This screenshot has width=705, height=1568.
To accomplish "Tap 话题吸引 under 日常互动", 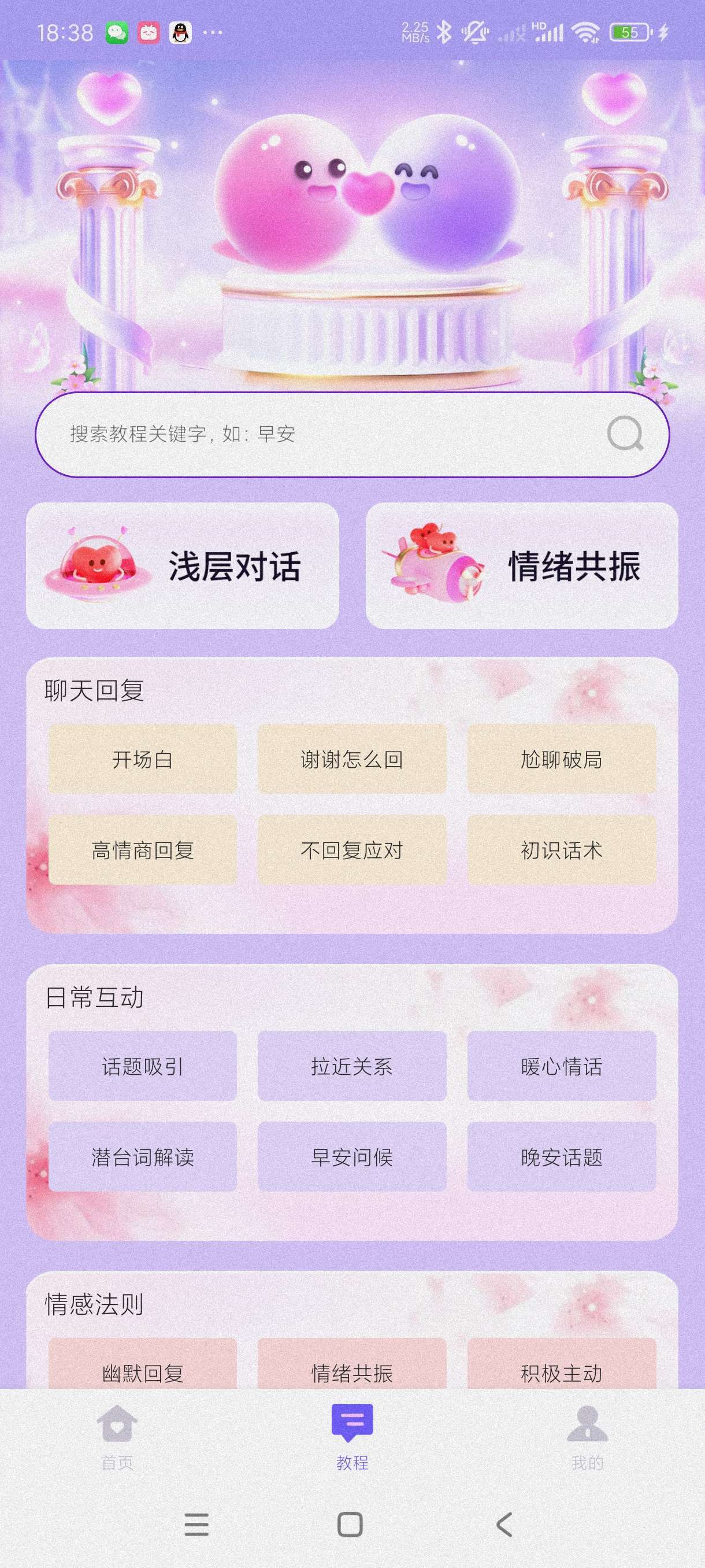I will click(x=142, y=1066).
